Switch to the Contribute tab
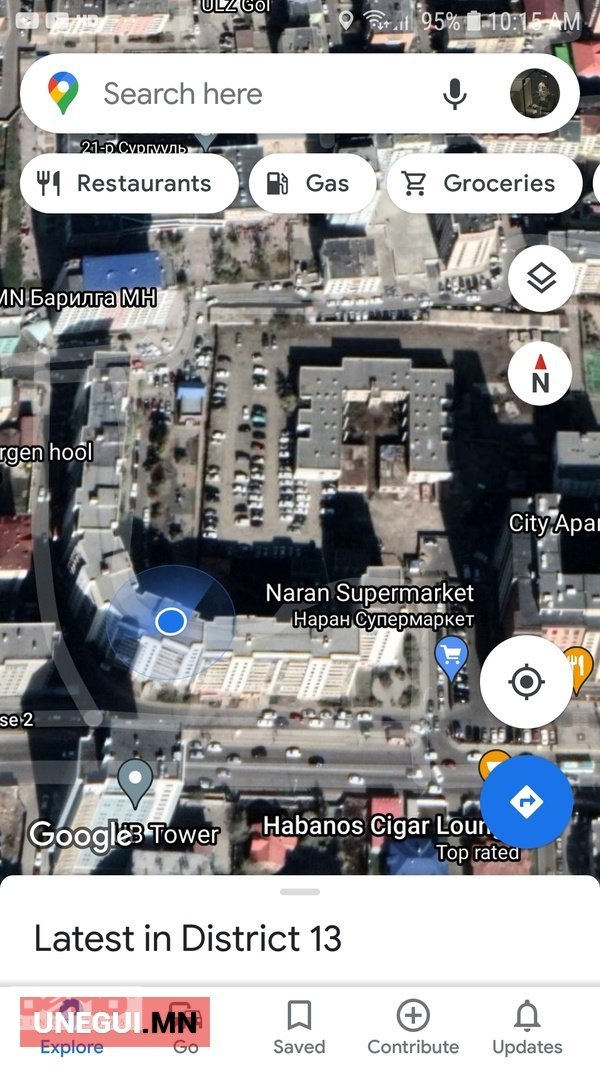This screenshot has width=600, height=1067. (413, 1028)
